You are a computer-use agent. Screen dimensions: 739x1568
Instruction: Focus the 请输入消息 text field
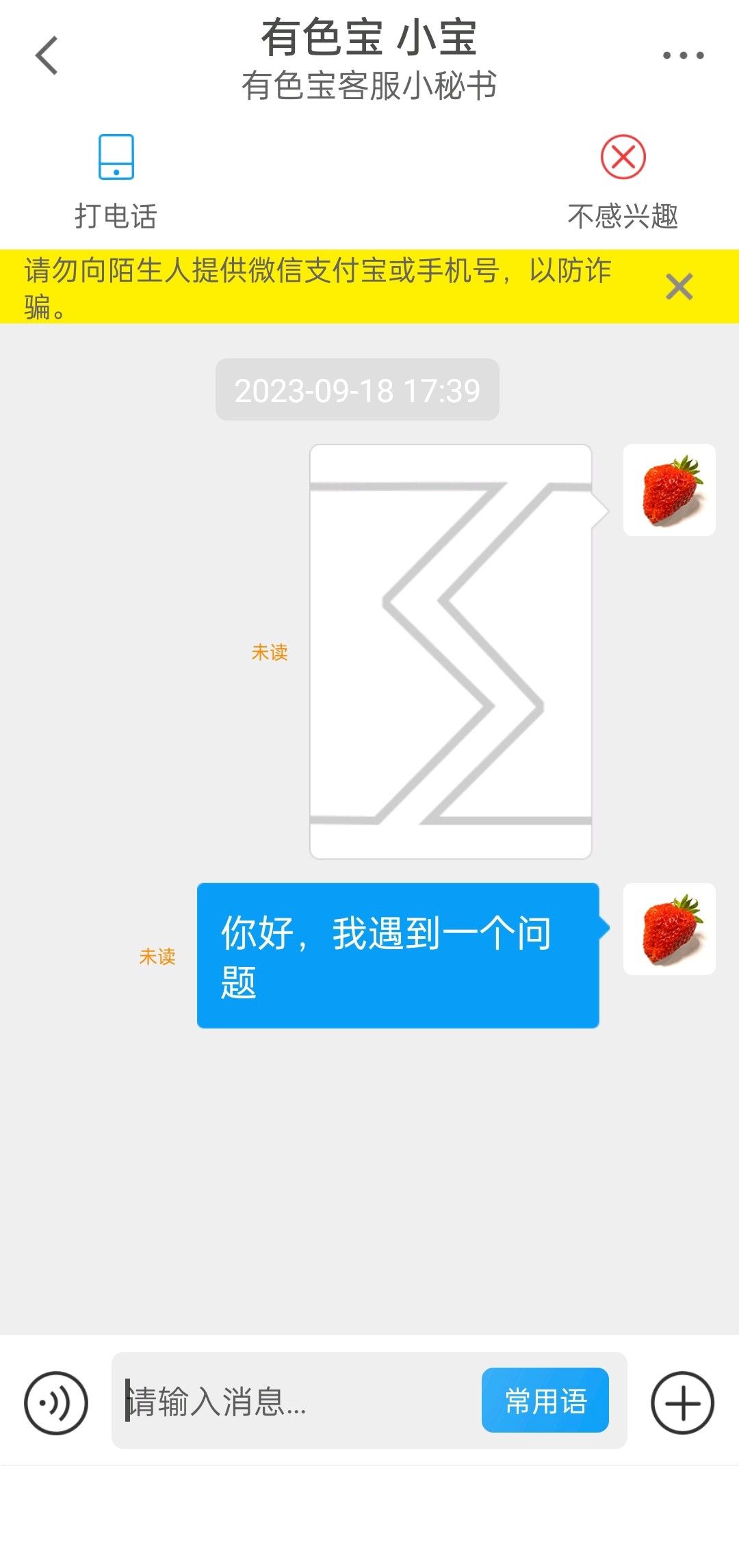294,1401
